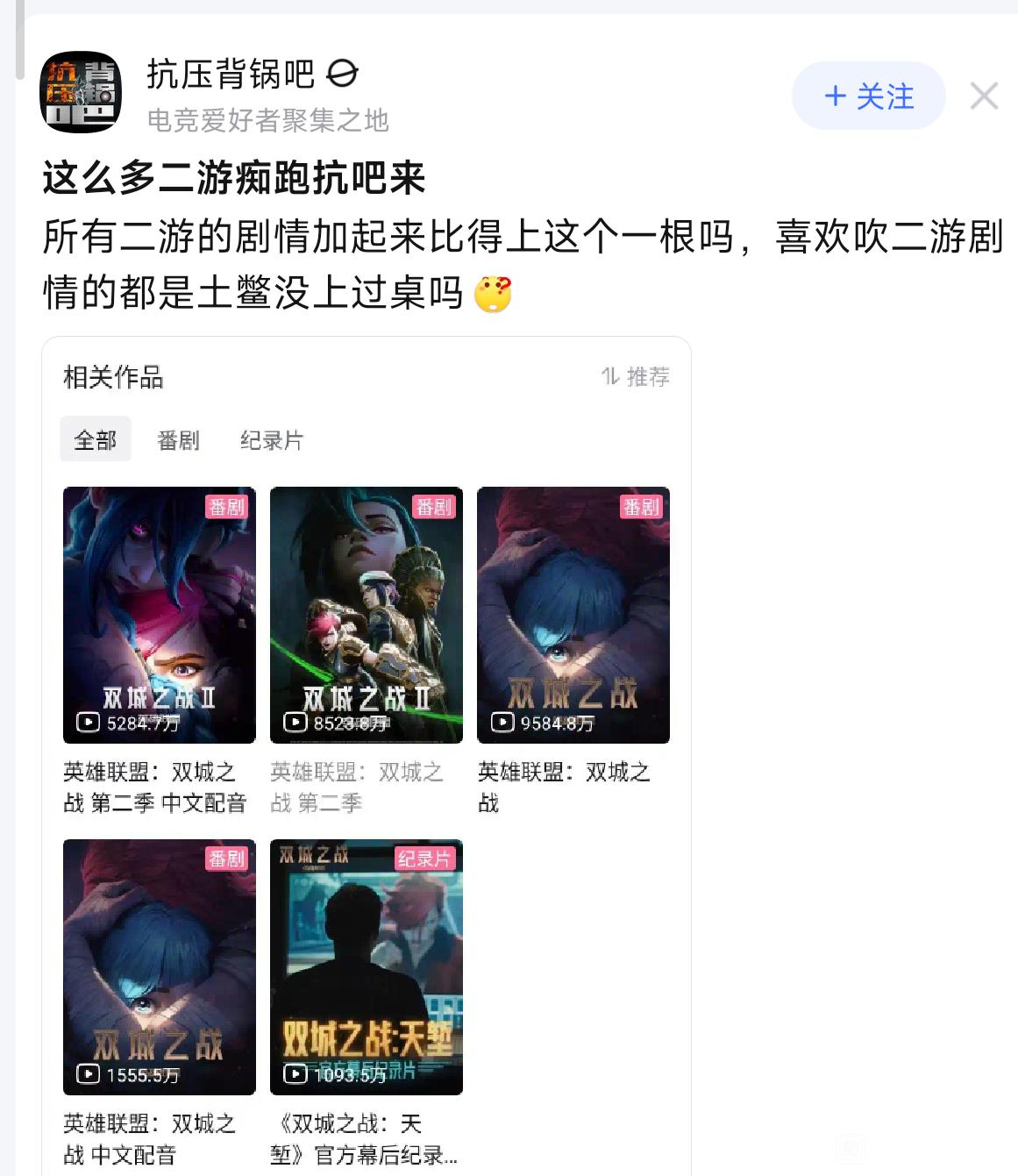Switch to the 番剧 tab
This screenshot has height=1176, width=1018.
178,439
